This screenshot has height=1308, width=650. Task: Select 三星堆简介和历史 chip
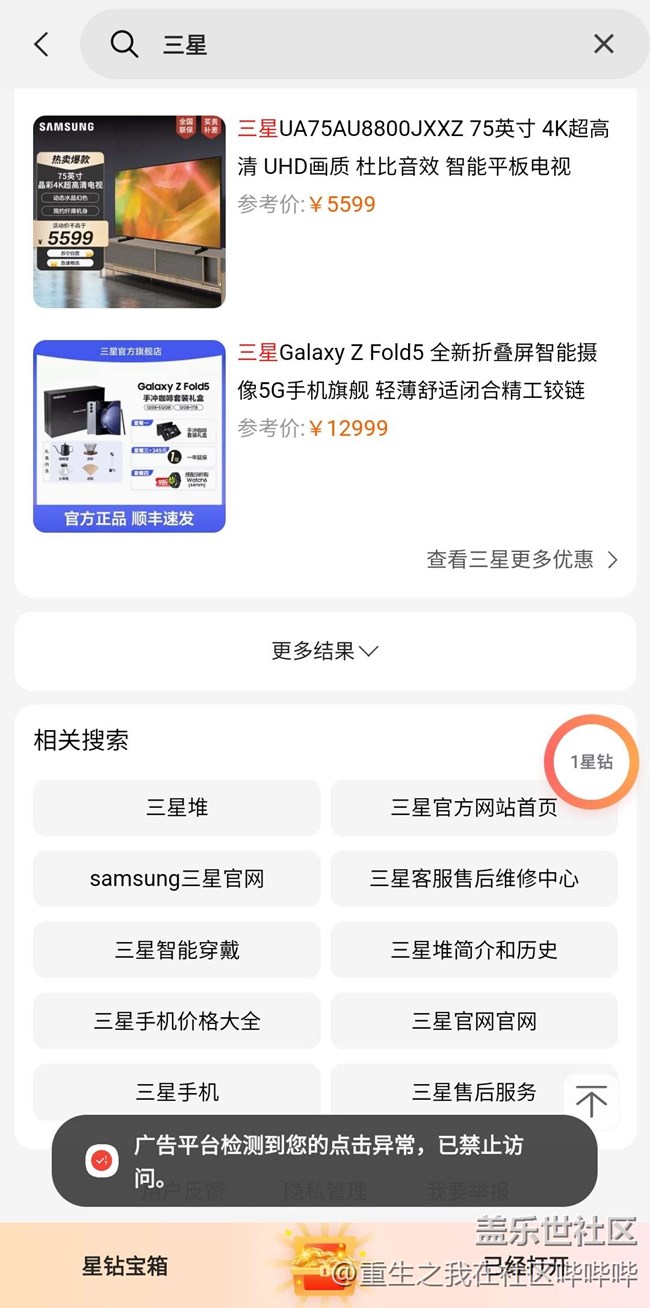coord(473,950)
